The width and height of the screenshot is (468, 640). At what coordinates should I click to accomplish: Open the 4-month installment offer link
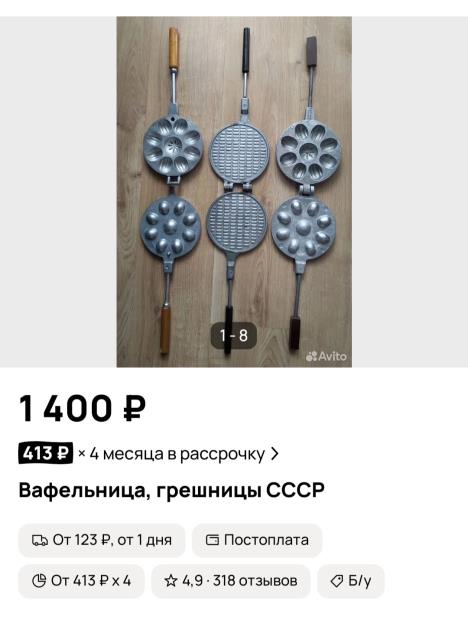[149, 453]
